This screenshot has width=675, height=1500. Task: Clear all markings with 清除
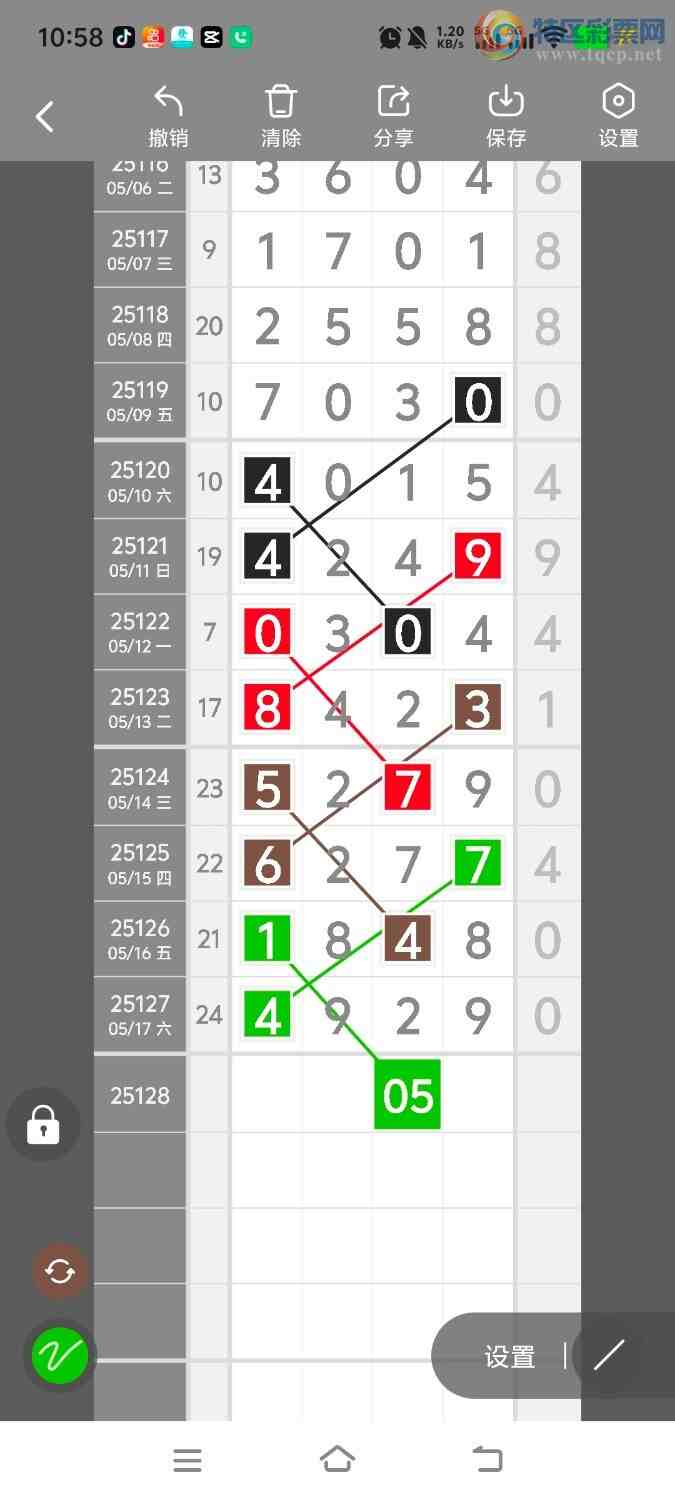[281, 117]
